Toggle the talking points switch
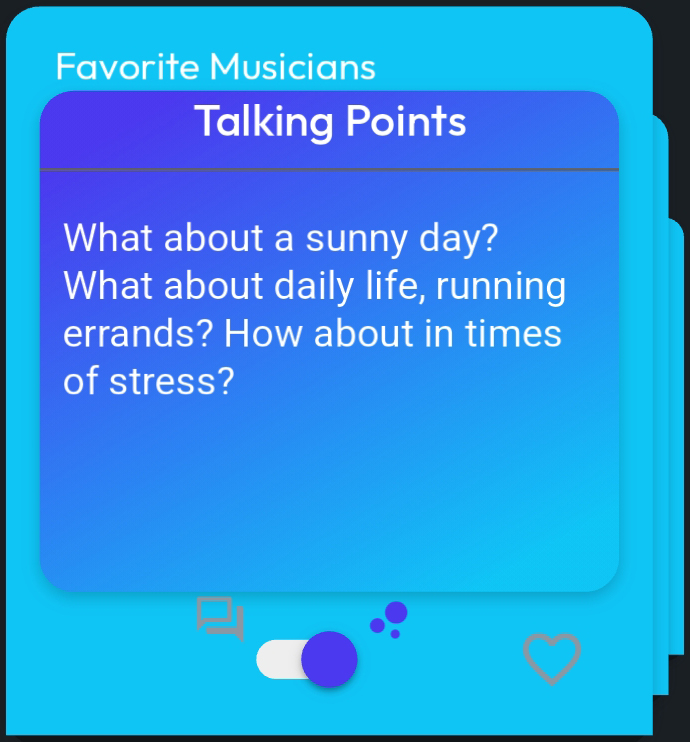Screen dimensions: 690x742 tap(308, 660)
